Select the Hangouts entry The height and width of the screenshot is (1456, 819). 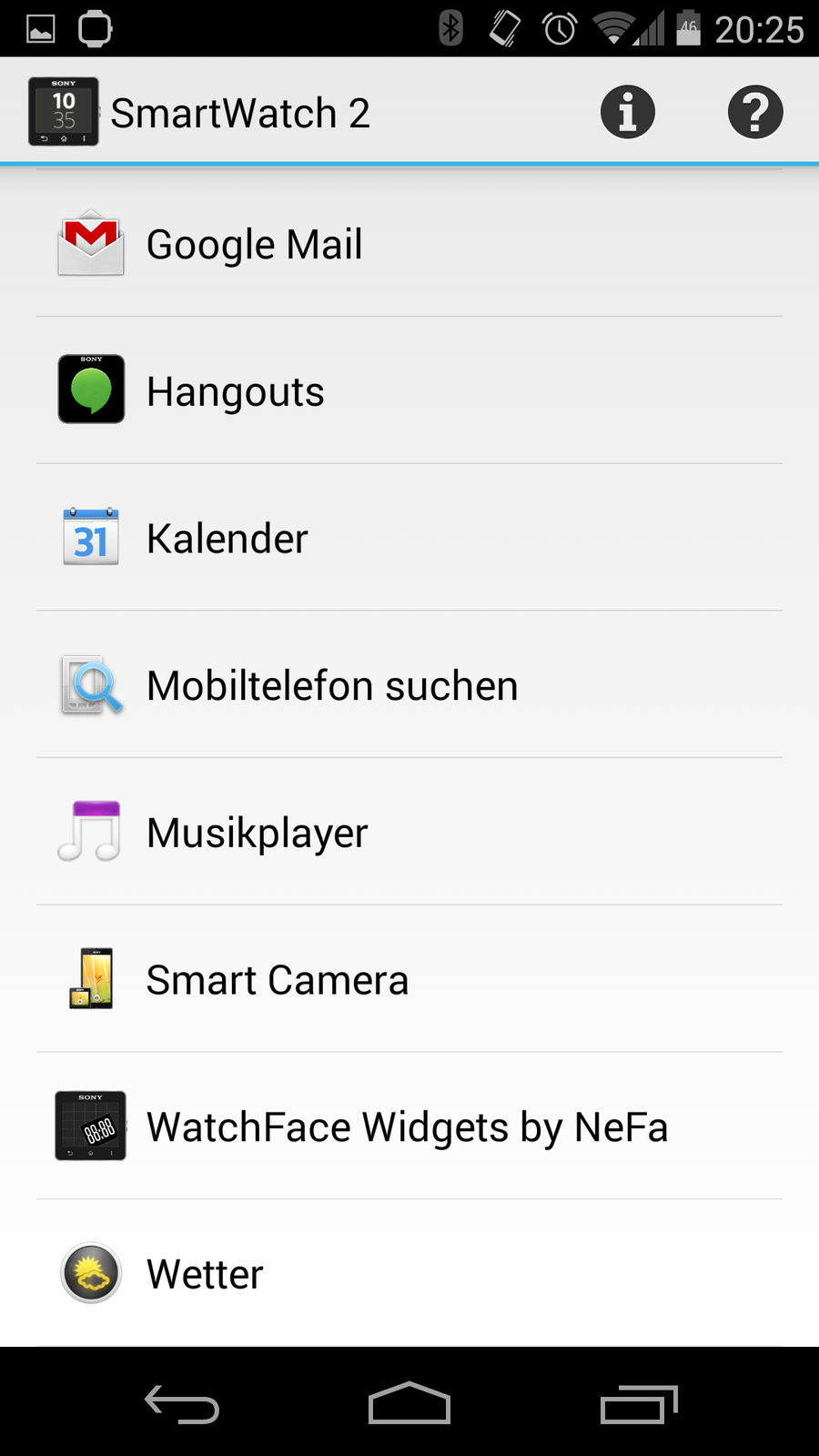[x=409, y=391]
